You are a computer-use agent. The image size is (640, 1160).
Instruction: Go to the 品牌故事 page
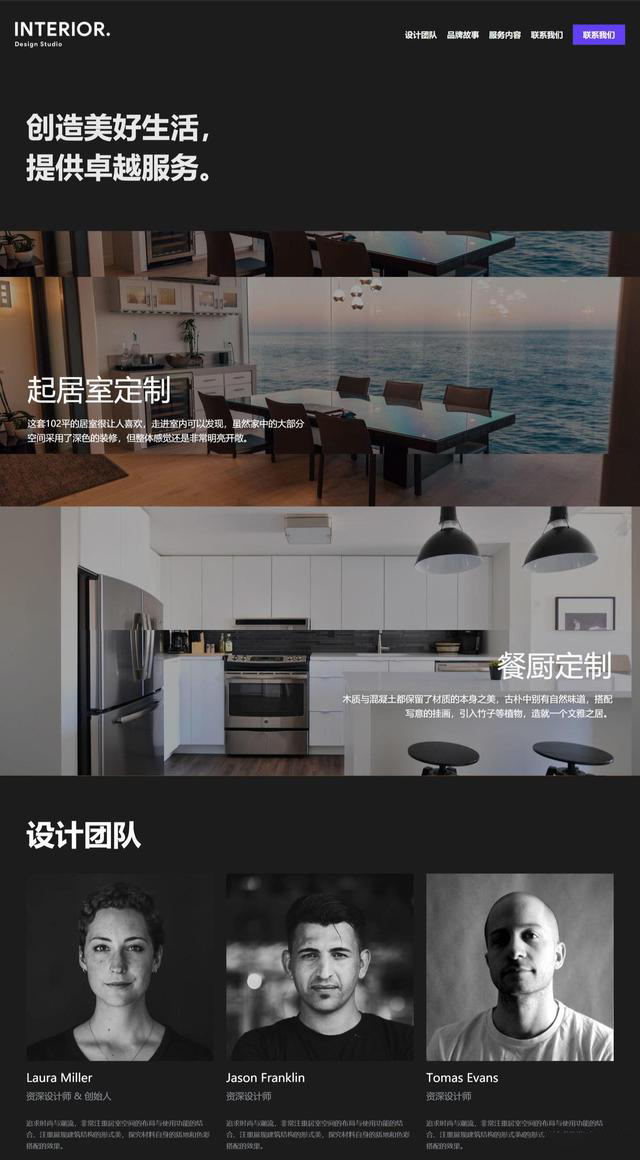[x=462, y=35]
